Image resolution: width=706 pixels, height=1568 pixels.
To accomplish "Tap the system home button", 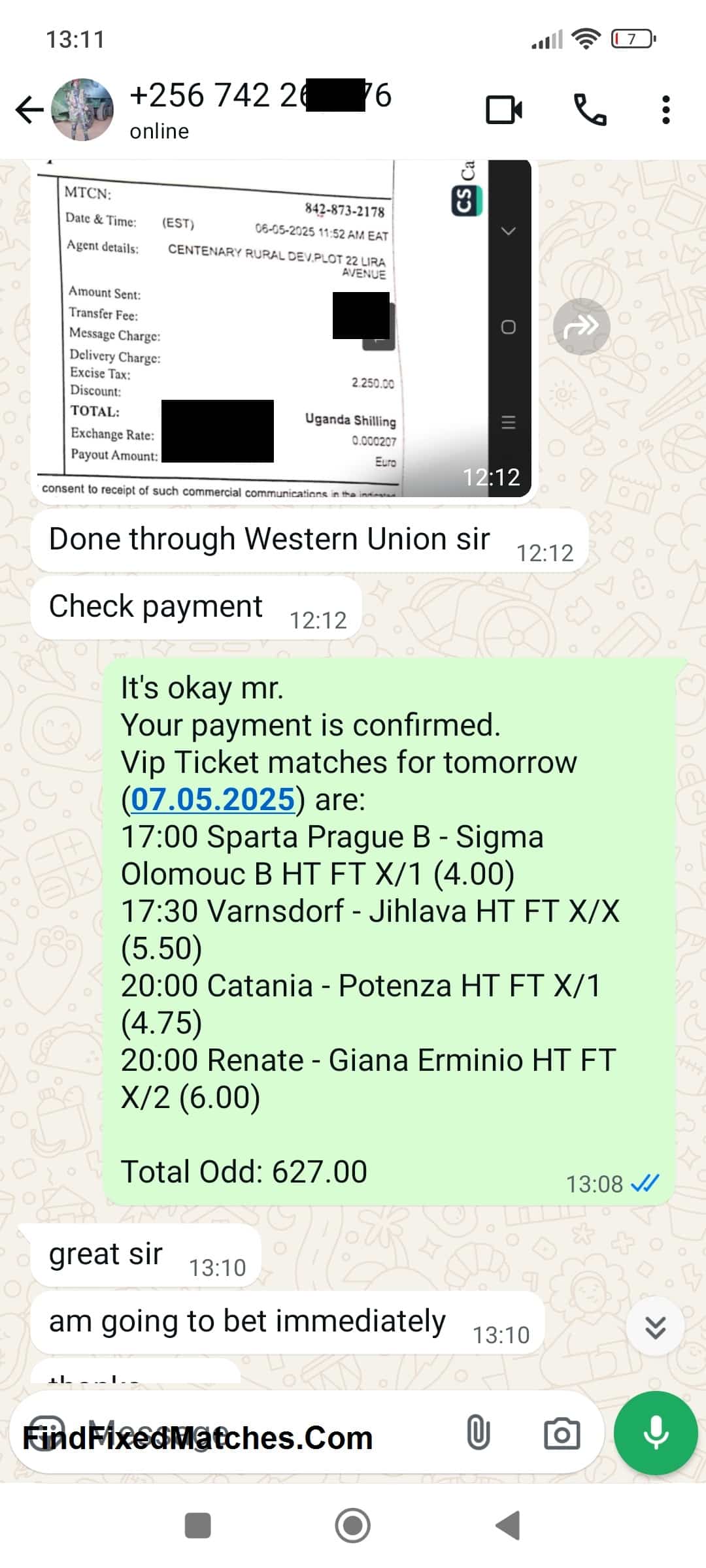I will tap(352, 1526).
